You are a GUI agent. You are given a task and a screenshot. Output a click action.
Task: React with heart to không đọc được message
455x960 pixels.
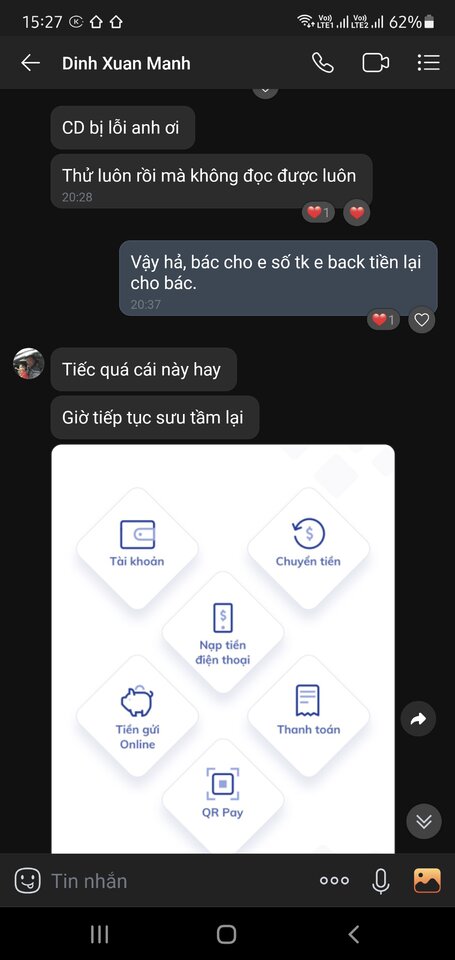356,212
